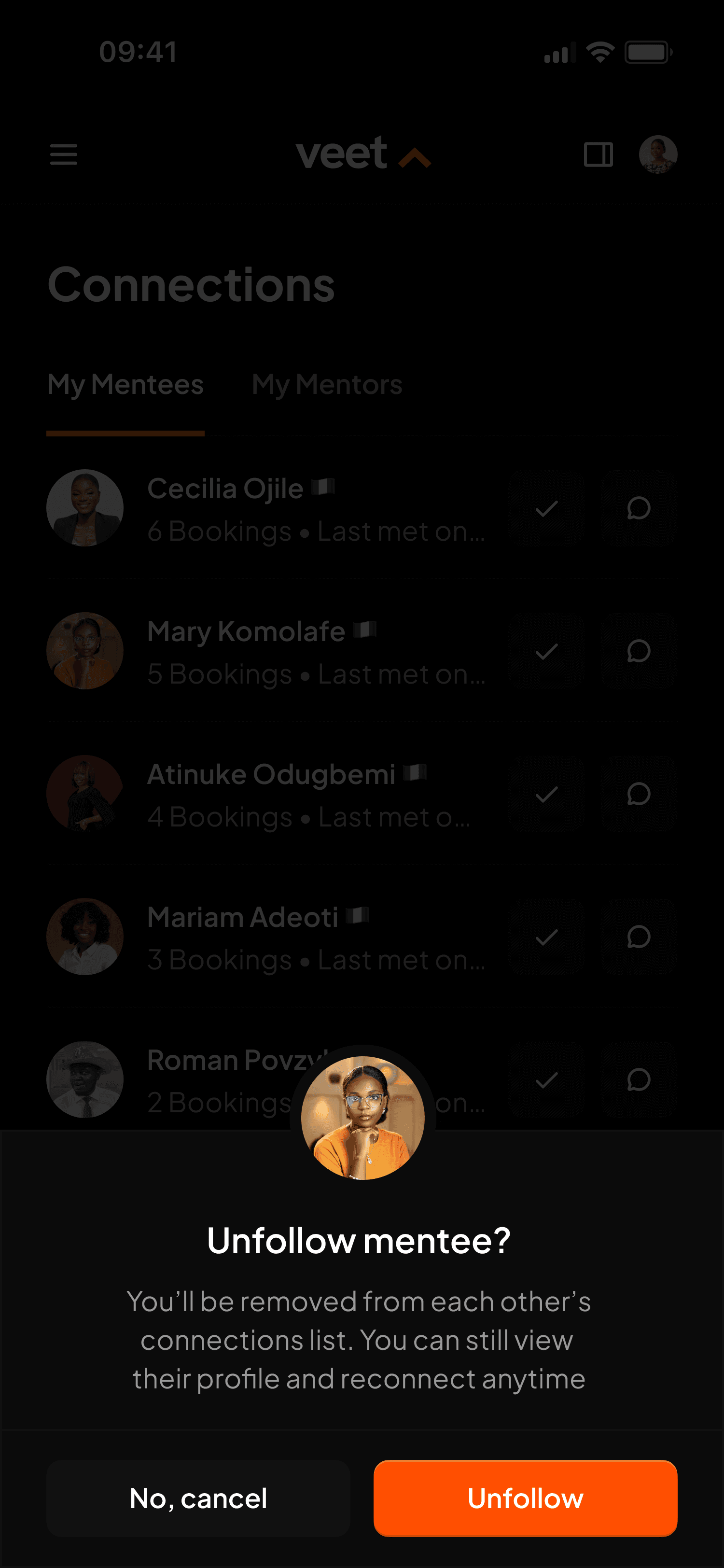This screenshot has height=1568, width=724.
Task: Message Mariam Adeoti via chat icon
Action: [638, 937]
